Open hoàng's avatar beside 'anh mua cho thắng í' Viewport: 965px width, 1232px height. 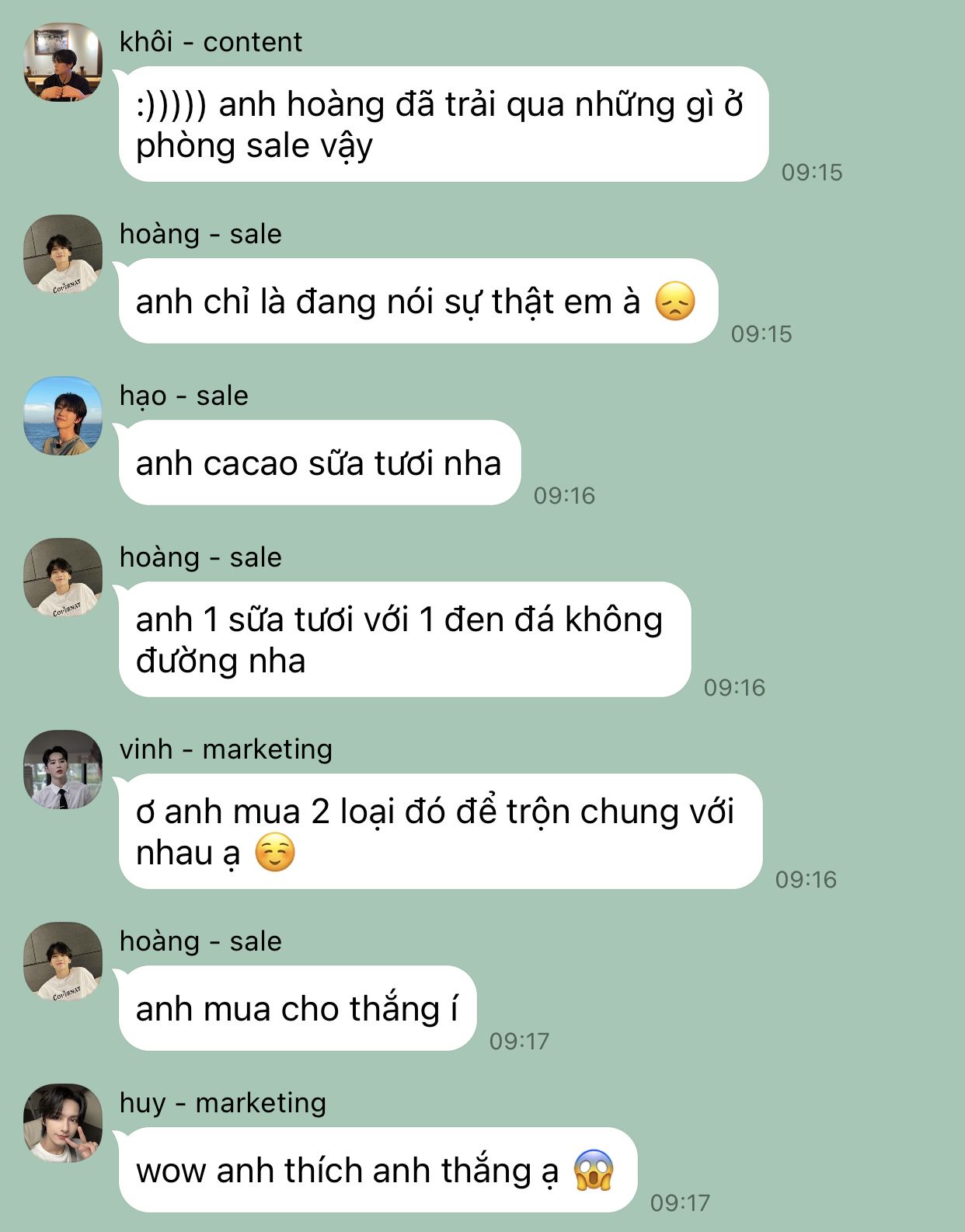pos(63,962)
